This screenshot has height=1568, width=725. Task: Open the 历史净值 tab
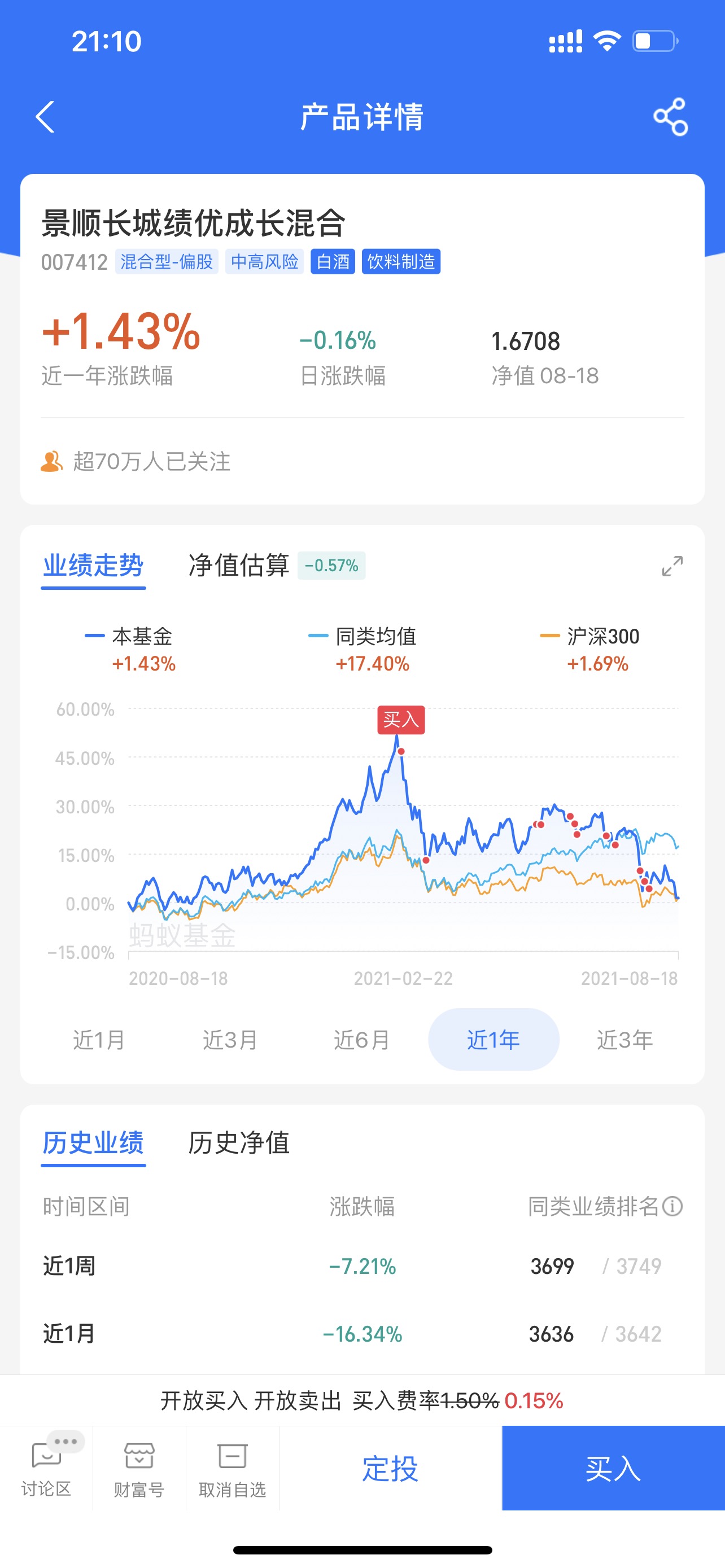tap(240, 1144)
